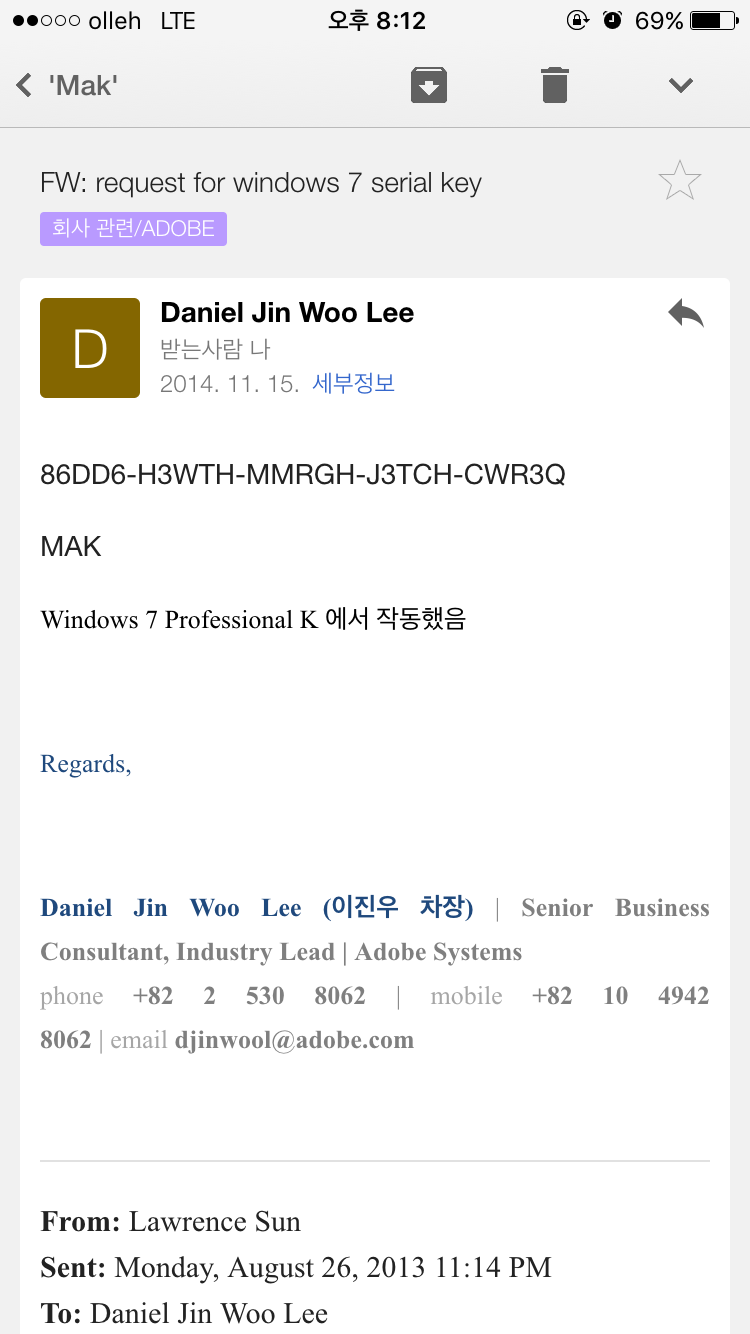Open the dropdown chevron for more actions
The height and width of the screenshot is (1334, 750).
[x=681, y=85]
